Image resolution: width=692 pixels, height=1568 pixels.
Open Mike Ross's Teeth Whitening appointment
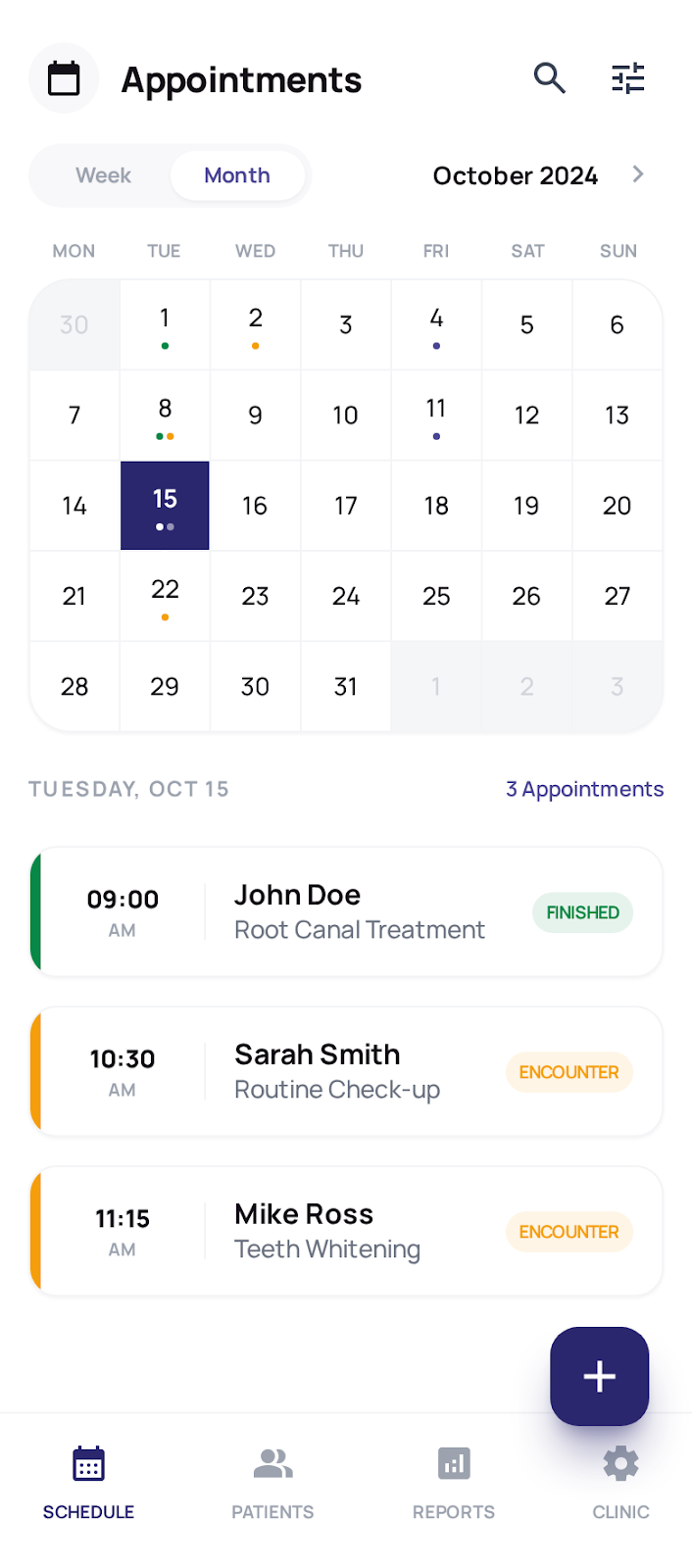(346, 1232)
